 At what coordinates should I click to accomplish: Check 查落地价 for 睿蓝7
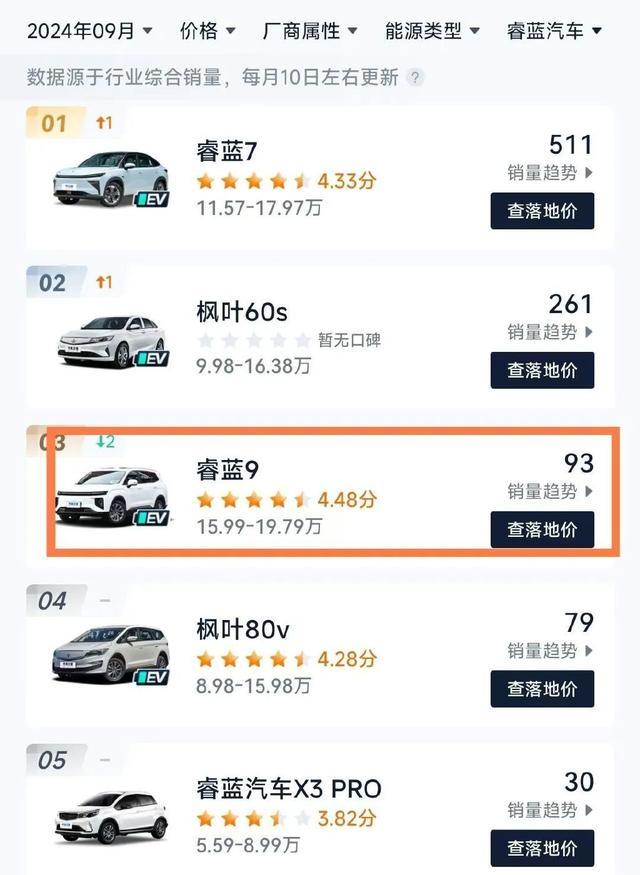(x=542, y=211)
